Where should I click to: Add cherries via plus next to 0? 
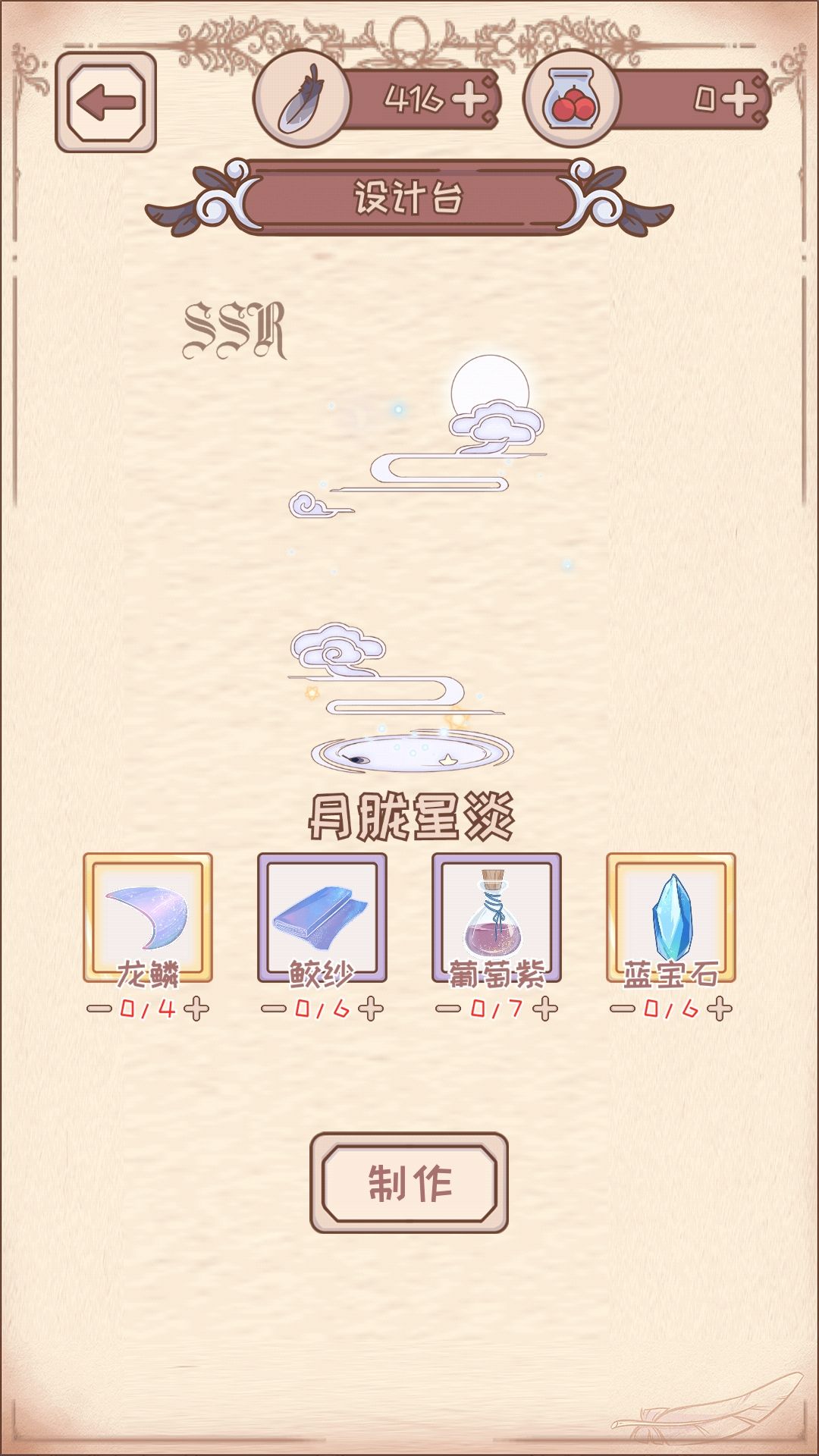pyautogui.click(x=738, y=99)
